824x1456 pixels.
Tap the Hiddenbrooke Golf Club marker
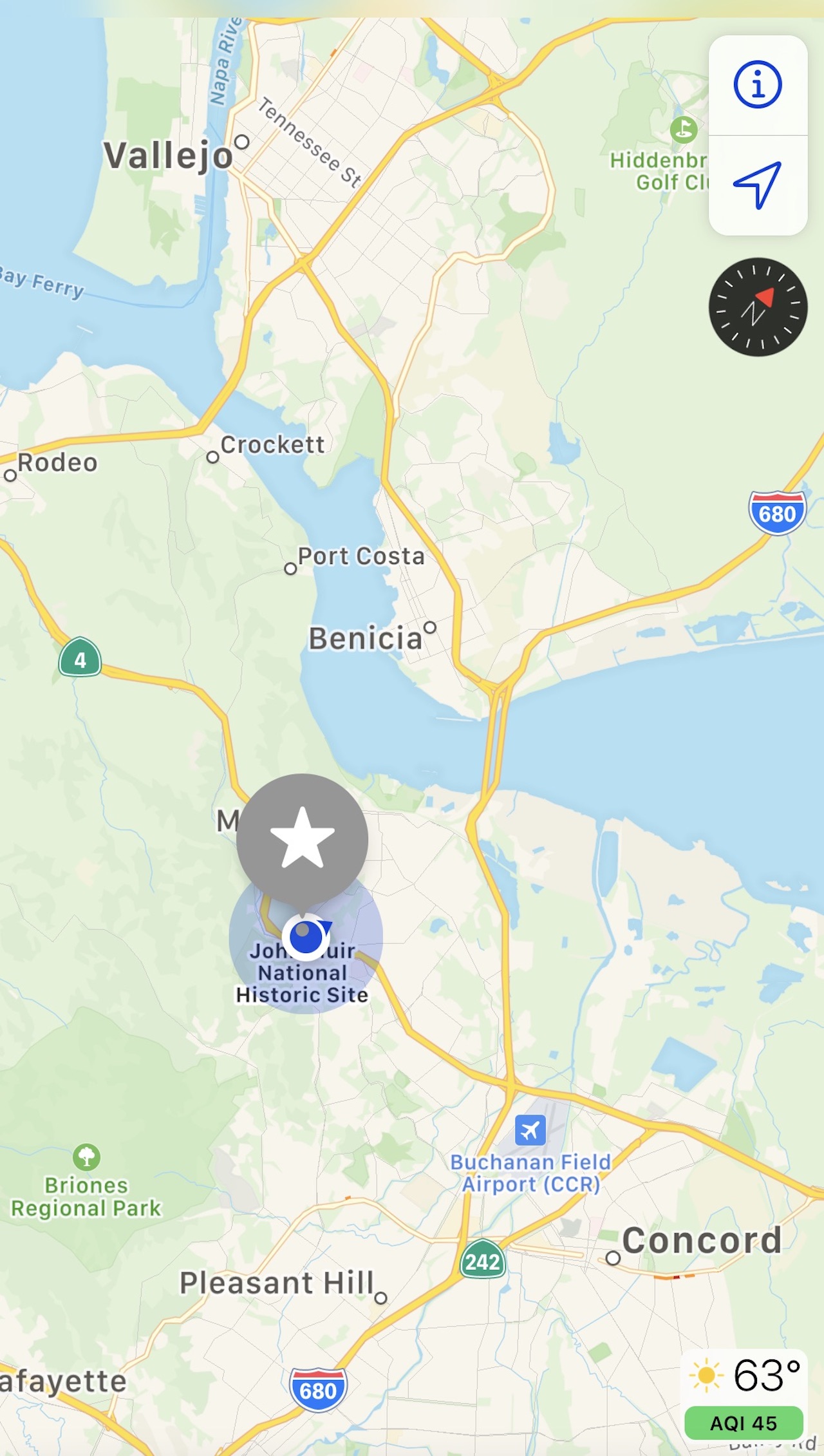(x=683, y=129)
